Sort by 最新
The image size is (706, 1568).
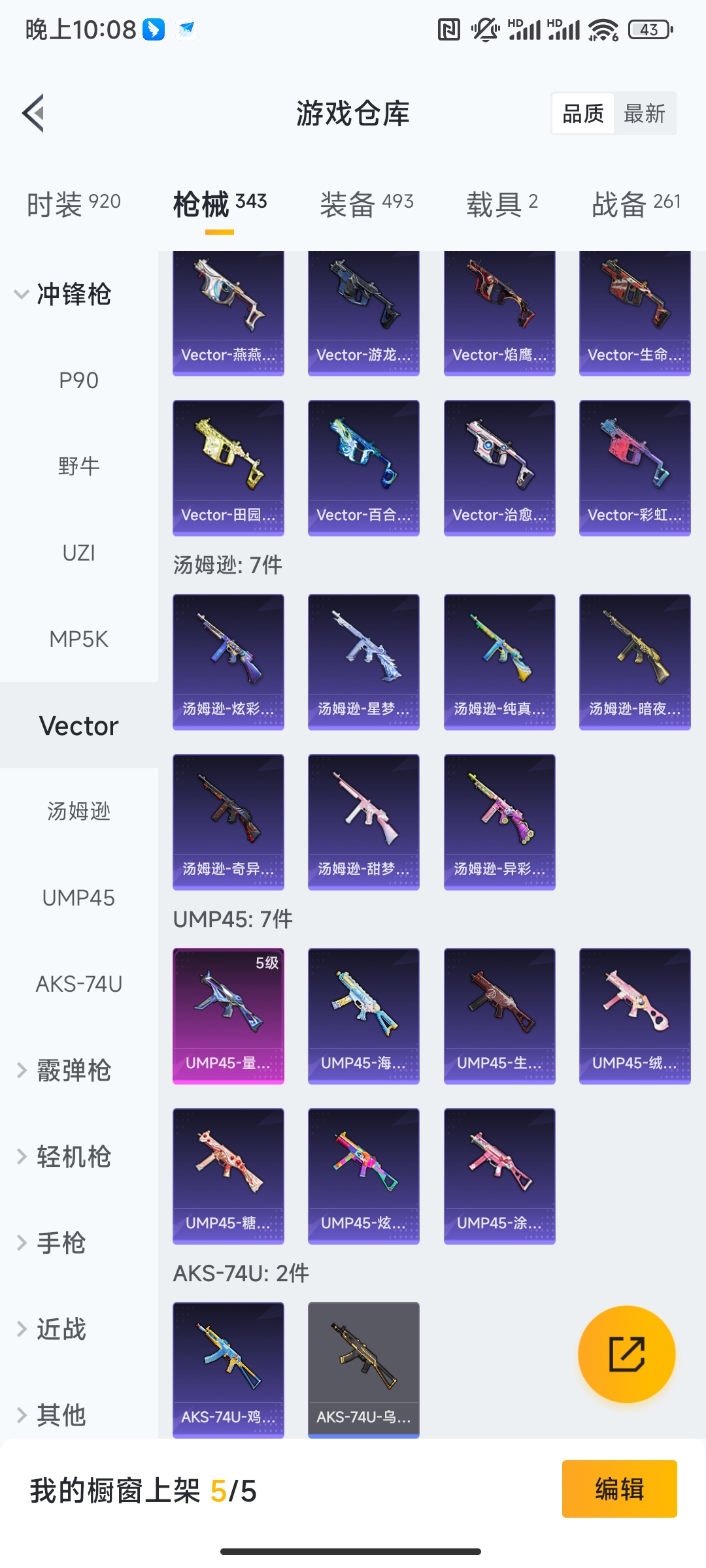pos(644,114)
